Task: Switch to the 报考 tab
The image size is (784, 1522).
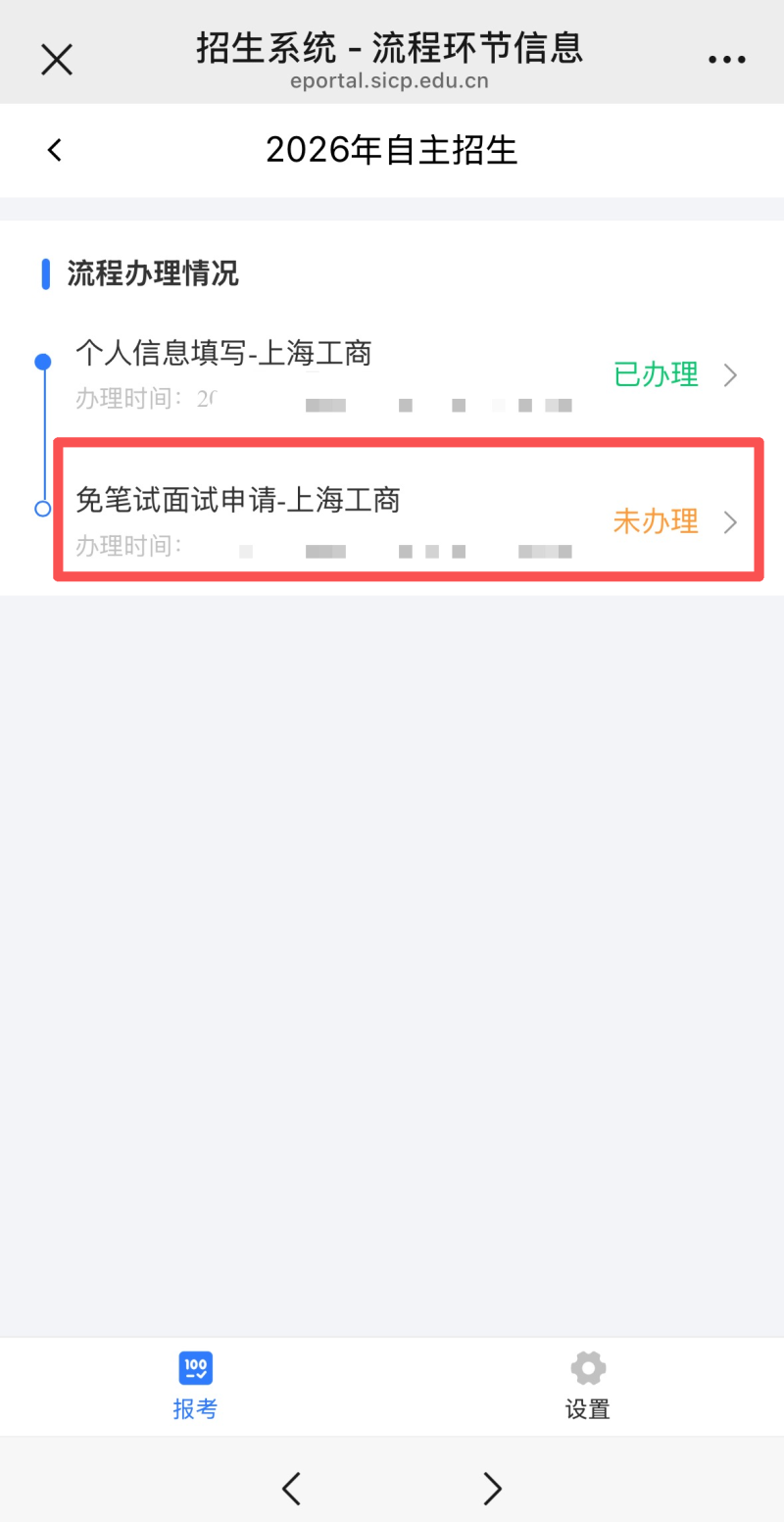Action: (195, 1386)
